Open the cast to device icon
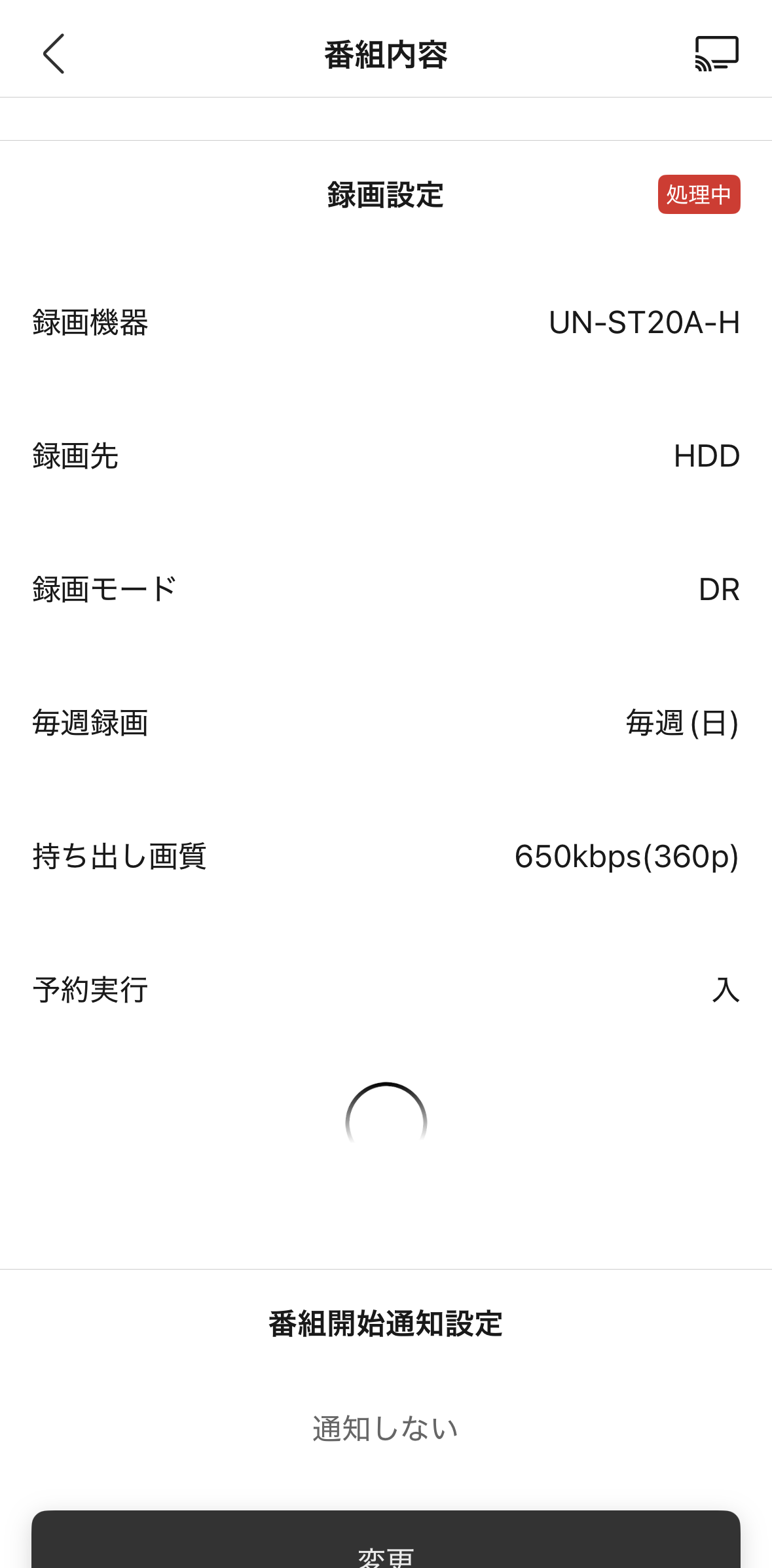 tap(716, 54)
